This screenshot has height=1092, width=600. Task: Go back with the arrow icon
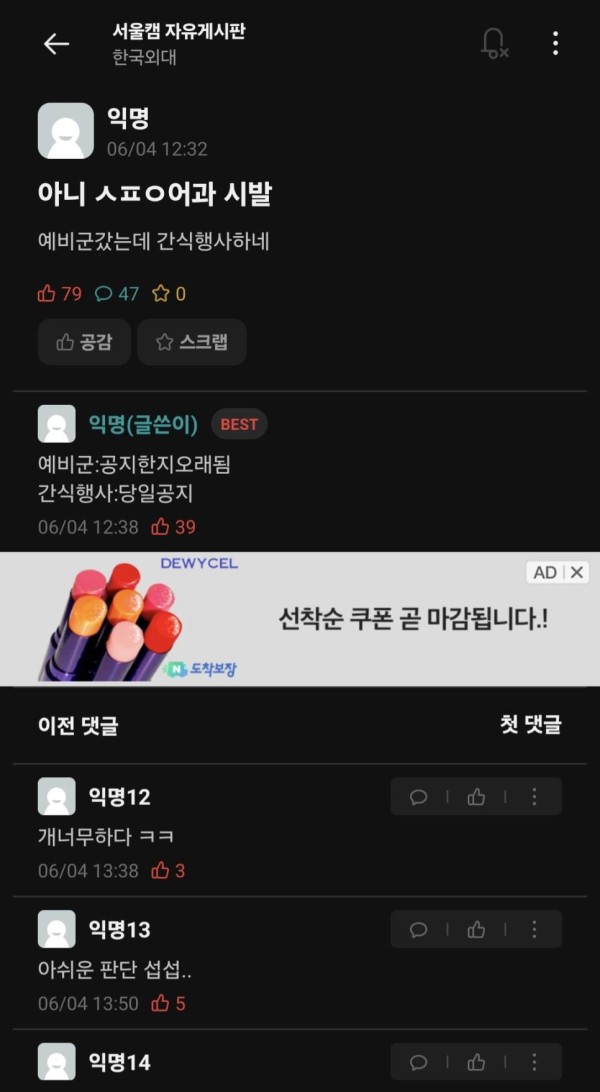click(56, 44)
